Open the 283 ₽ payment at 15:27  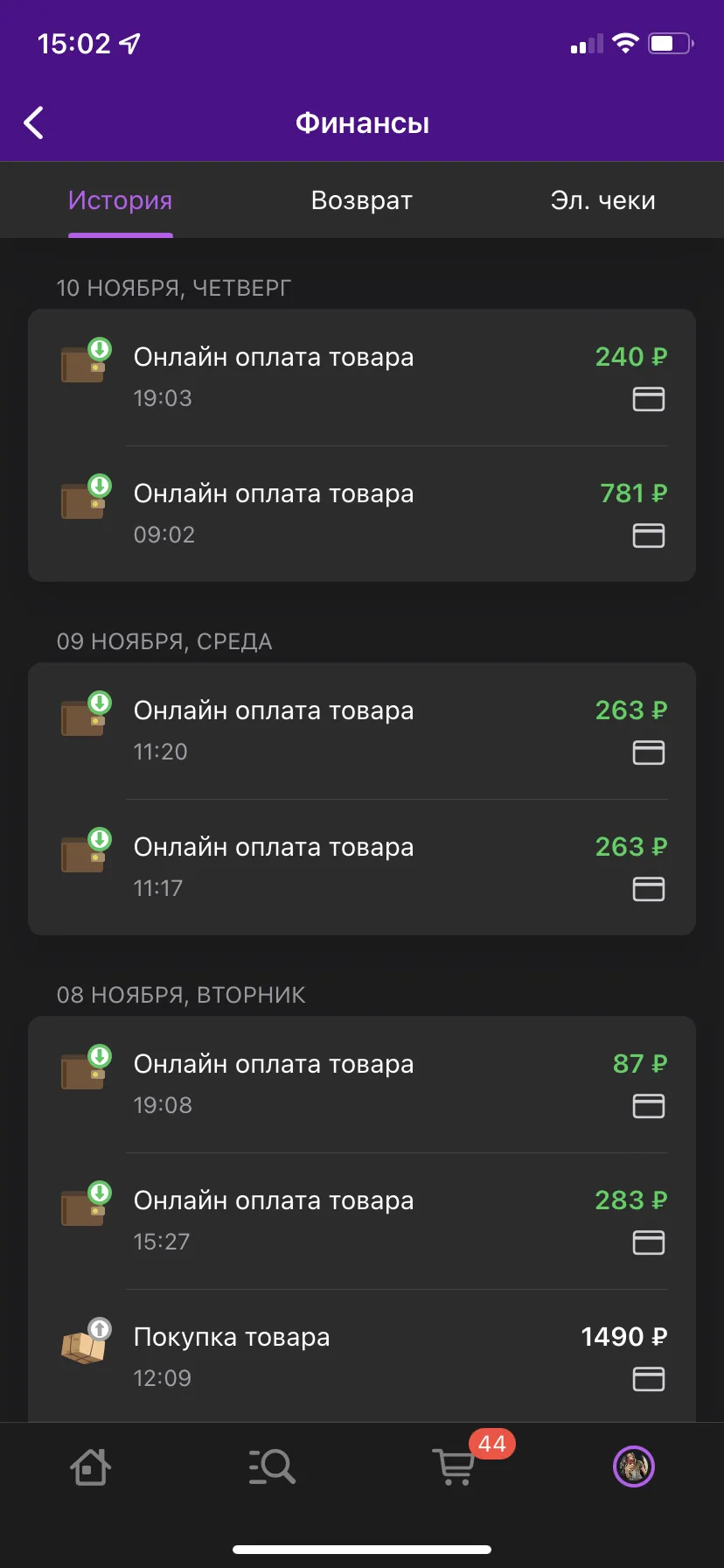pos(362,1221)
